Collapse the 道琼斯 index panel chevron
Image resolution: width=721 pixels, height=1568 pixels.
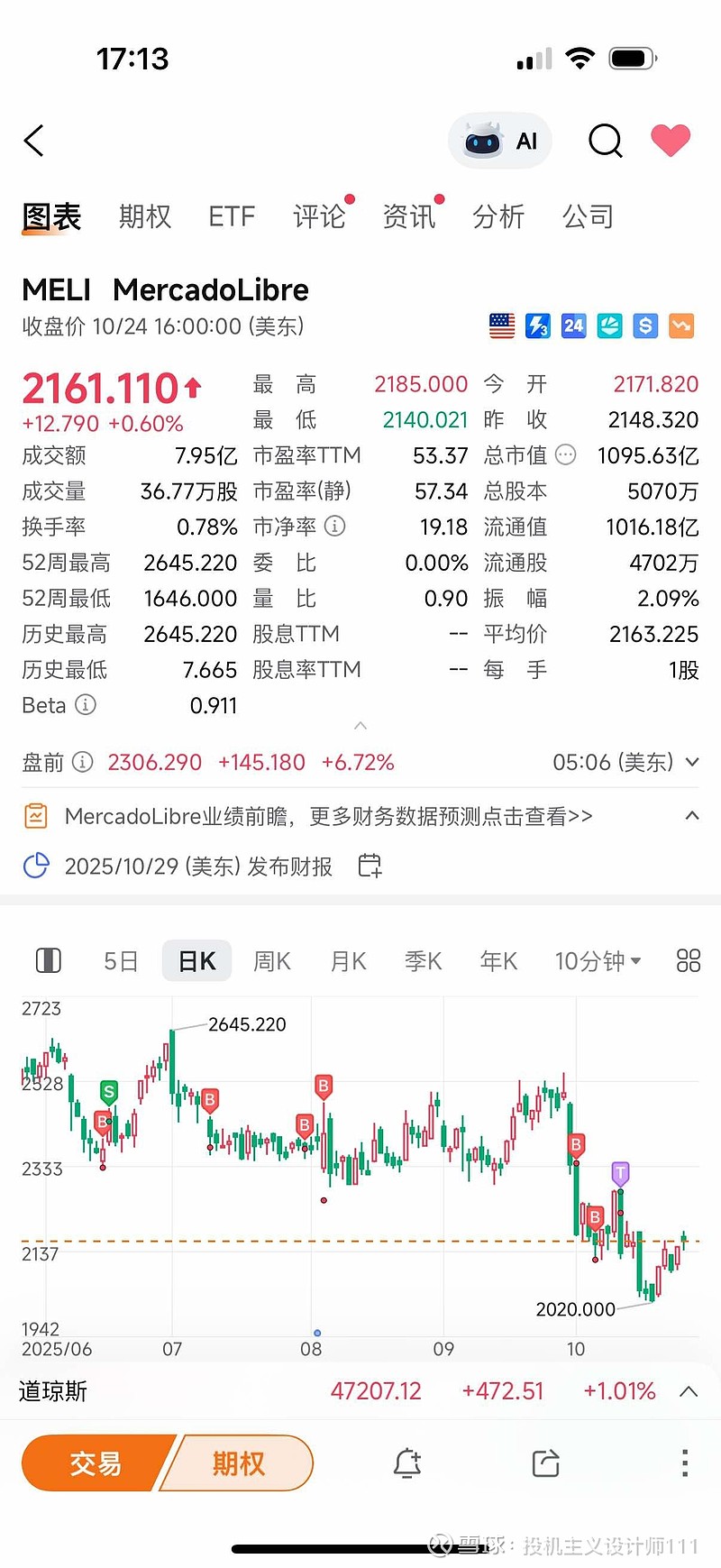[x=690, y=1391]
